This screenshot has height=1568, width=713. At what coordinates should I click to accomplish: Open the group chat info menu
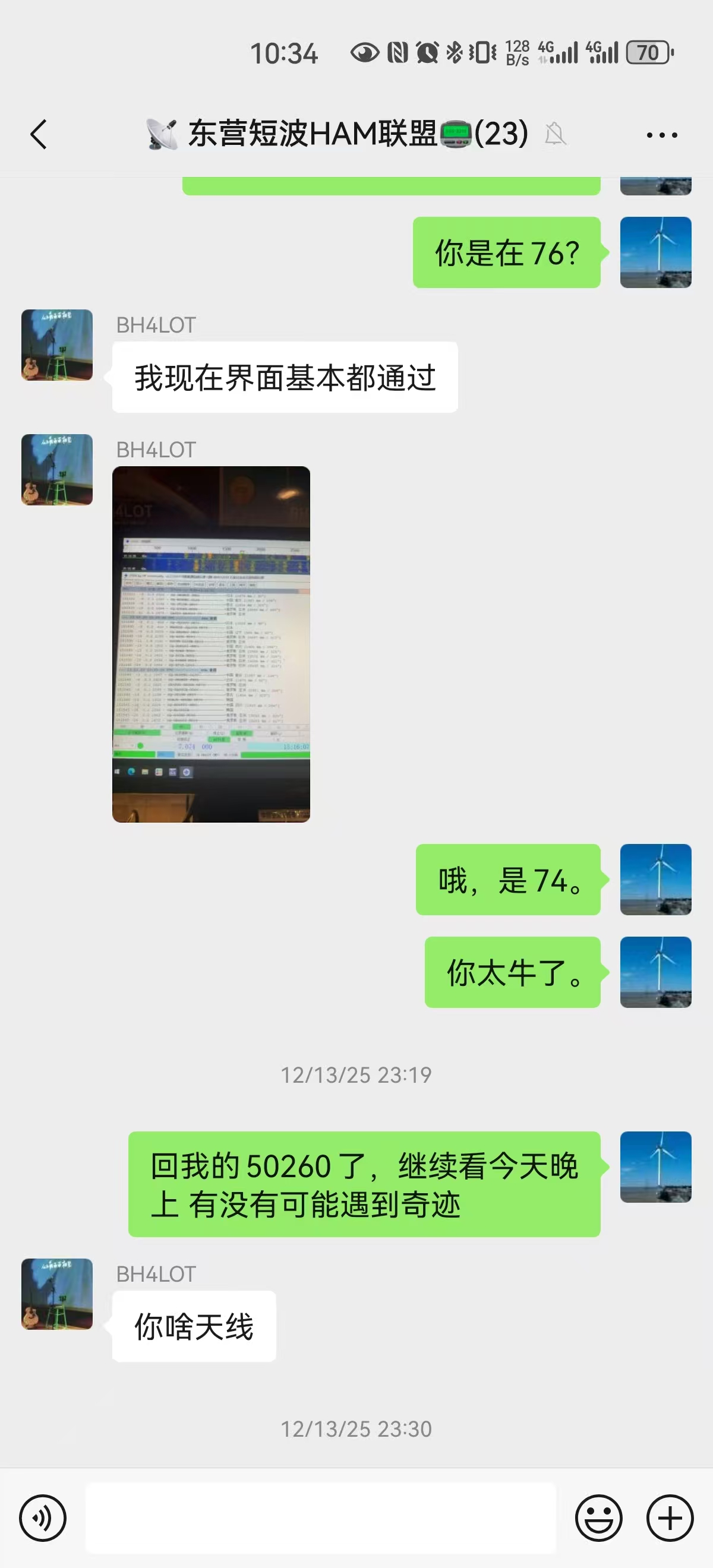[x=662, y=134]
